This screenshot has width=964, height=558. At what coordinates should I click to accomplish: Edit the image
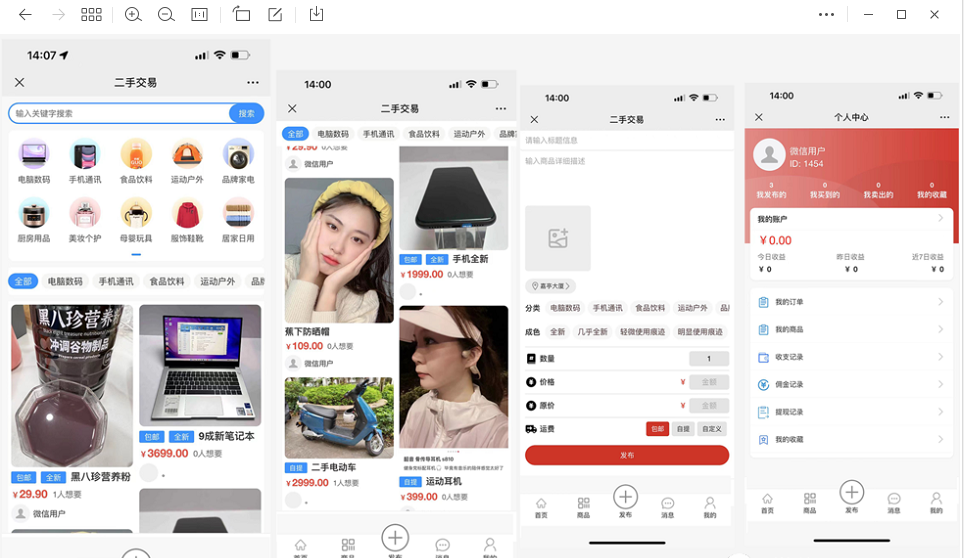point(275,14)
